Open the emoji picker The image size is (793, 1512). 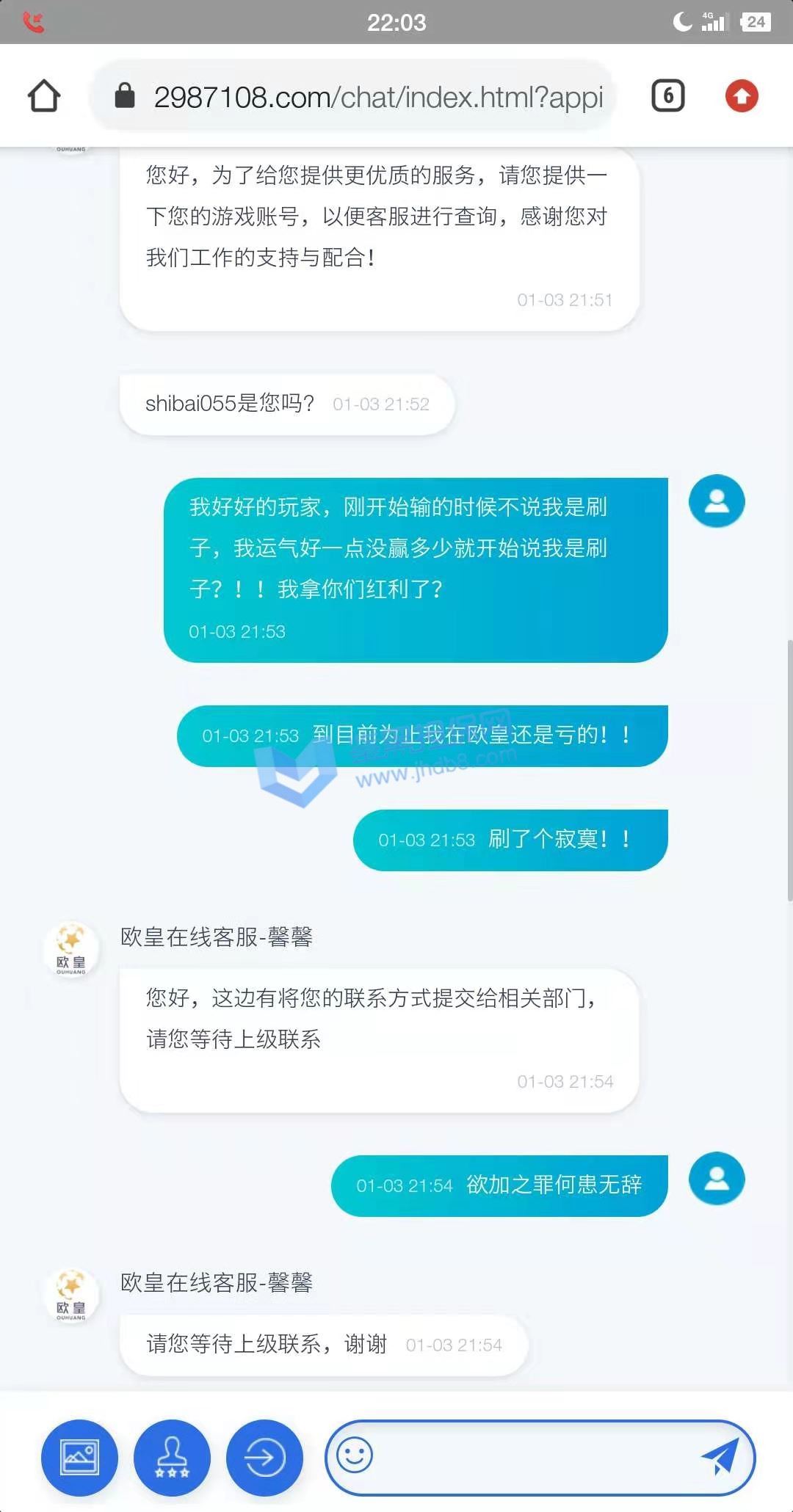(355, 1455)
